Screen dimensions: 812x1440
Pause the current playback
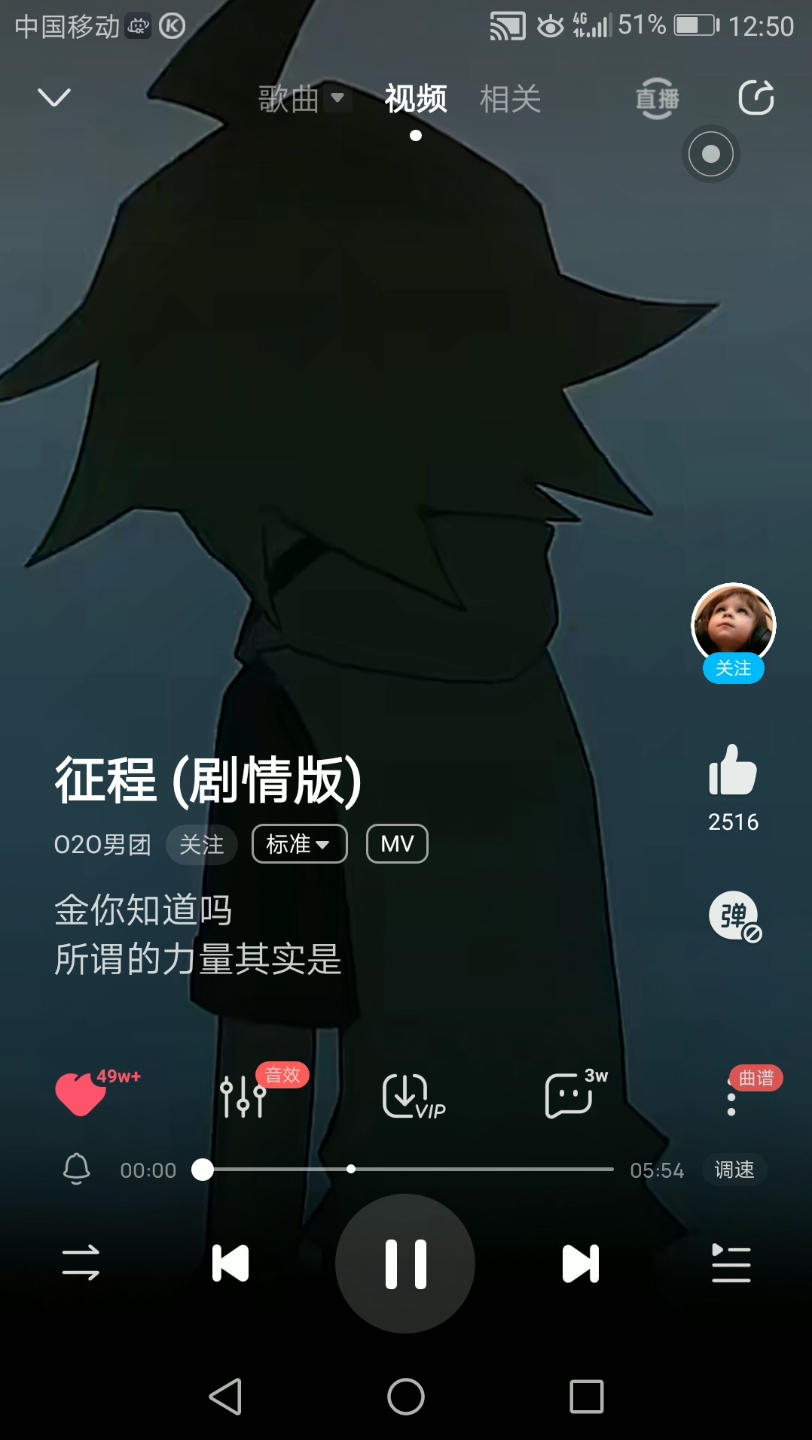point(405,1264)
